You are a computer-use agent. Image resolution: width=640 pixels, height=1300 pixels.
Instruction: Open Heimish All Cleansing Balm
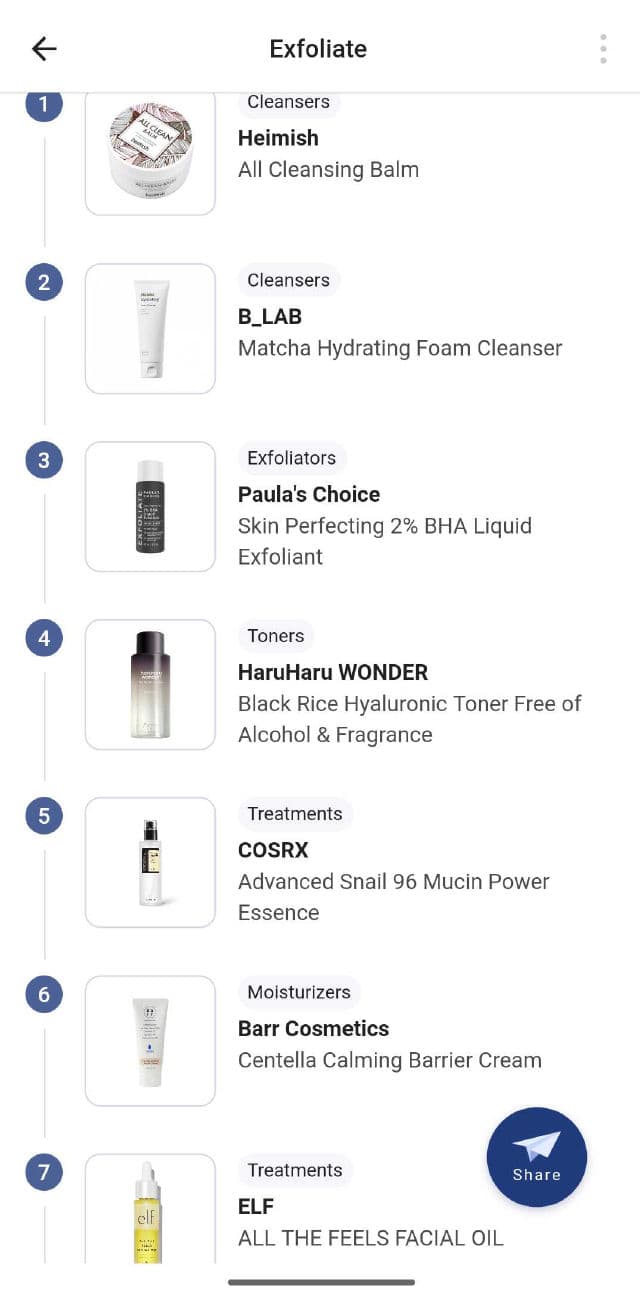click(328, 153)
